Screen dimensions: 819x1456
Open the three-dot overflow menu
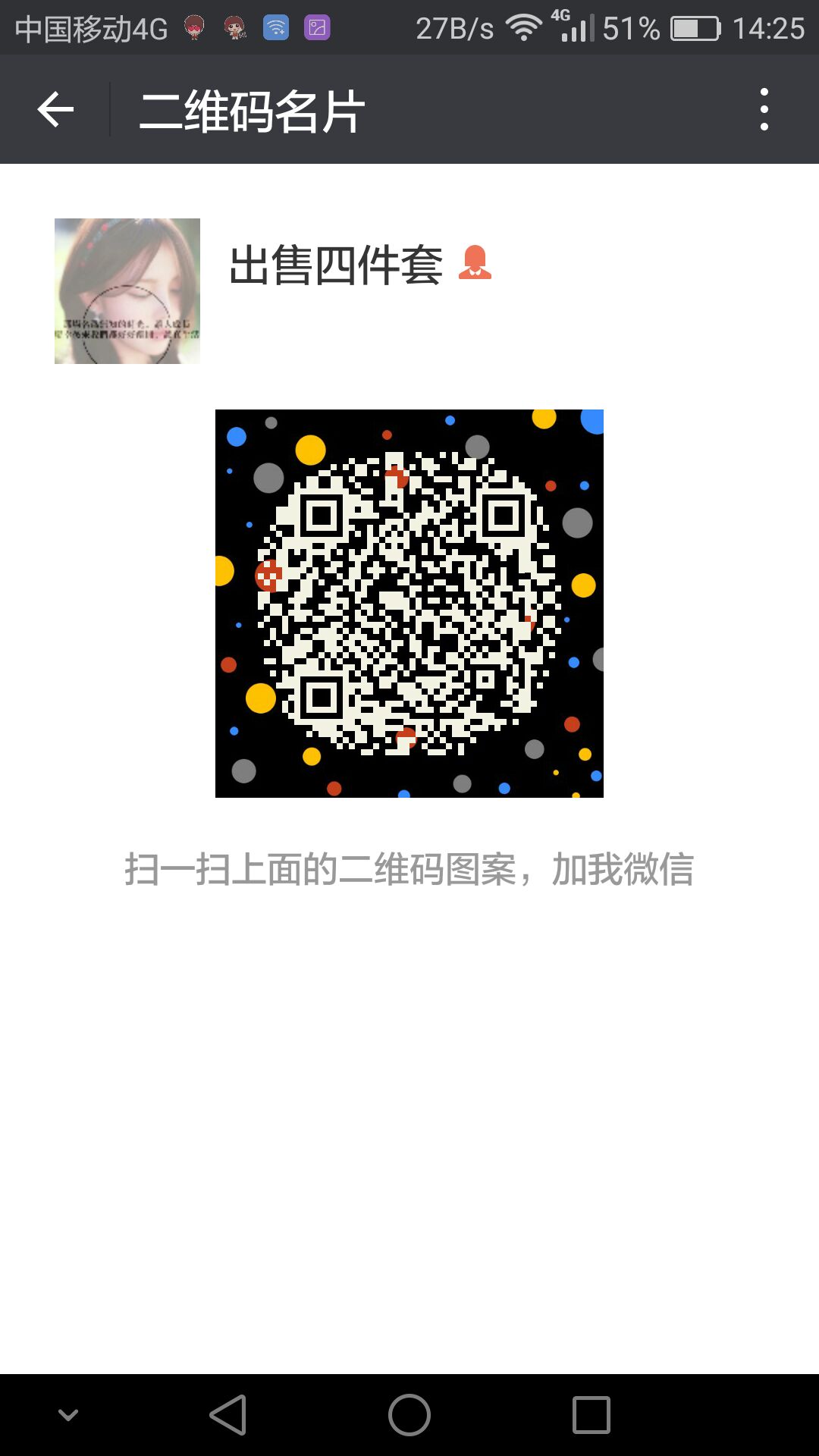pyautogui.click(x=764, y=110)
